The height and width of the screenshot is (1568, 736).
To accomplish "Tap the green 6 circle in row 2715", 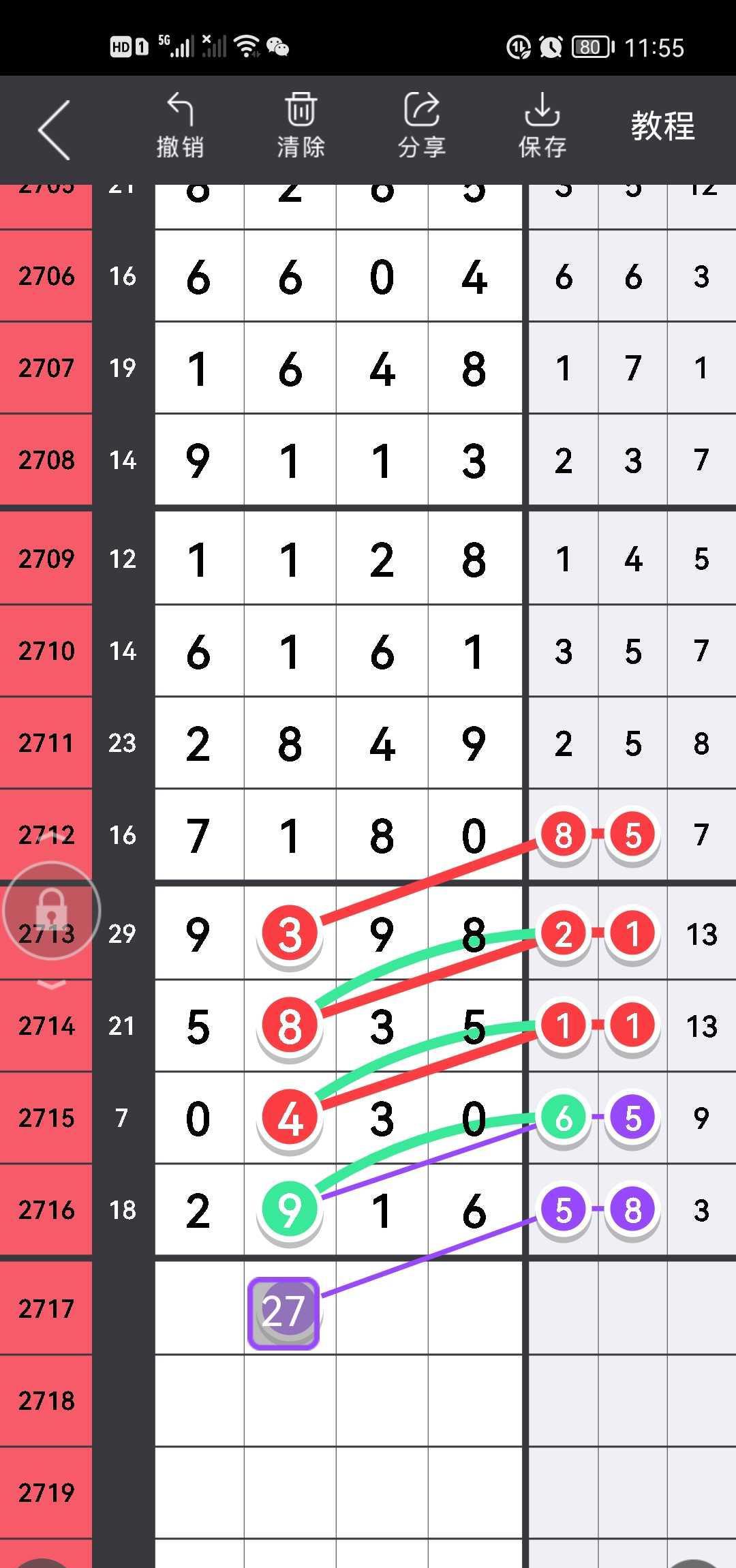I will [x=564, y=1118].
